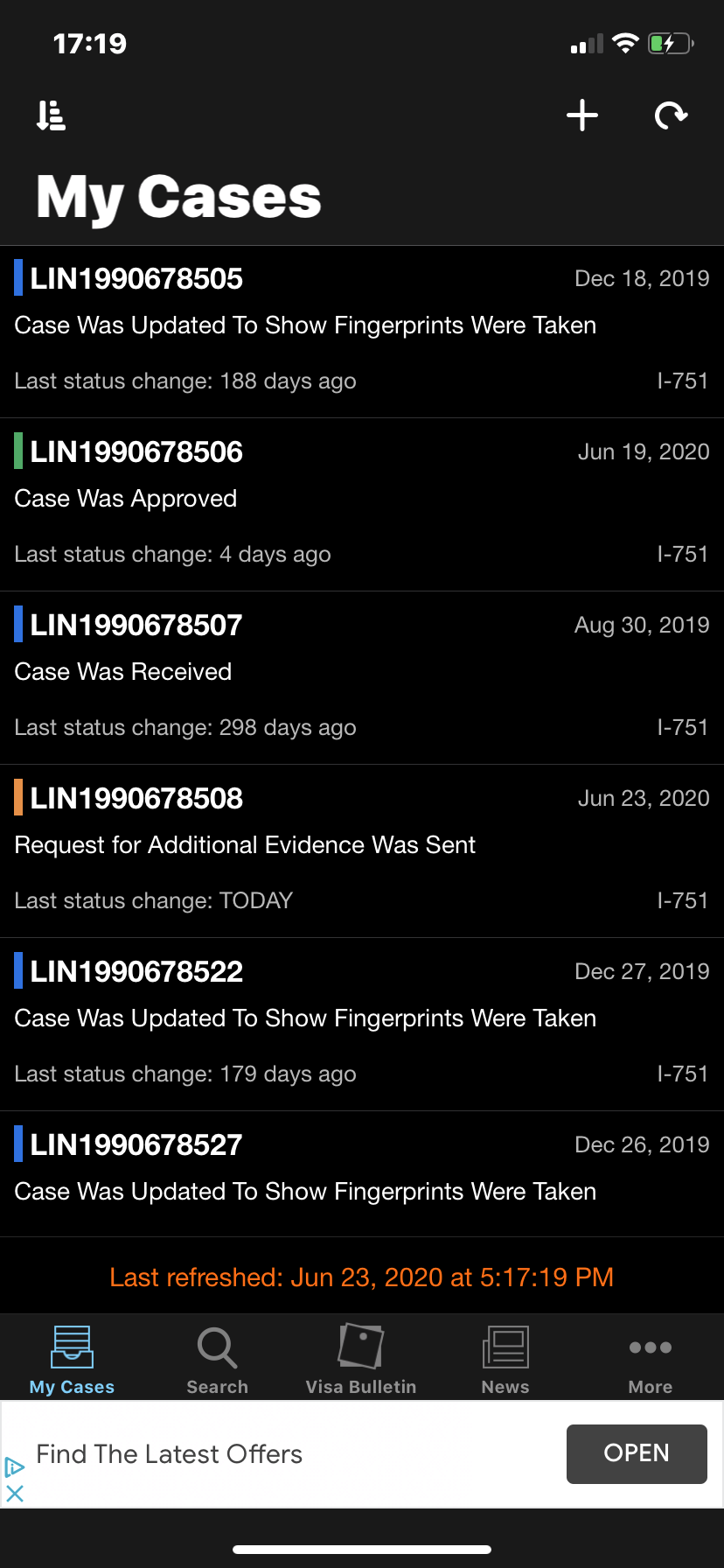Switch to the My Cases tab
Viewport: 724px width, 1568px height.
[x=72, y=1359]
